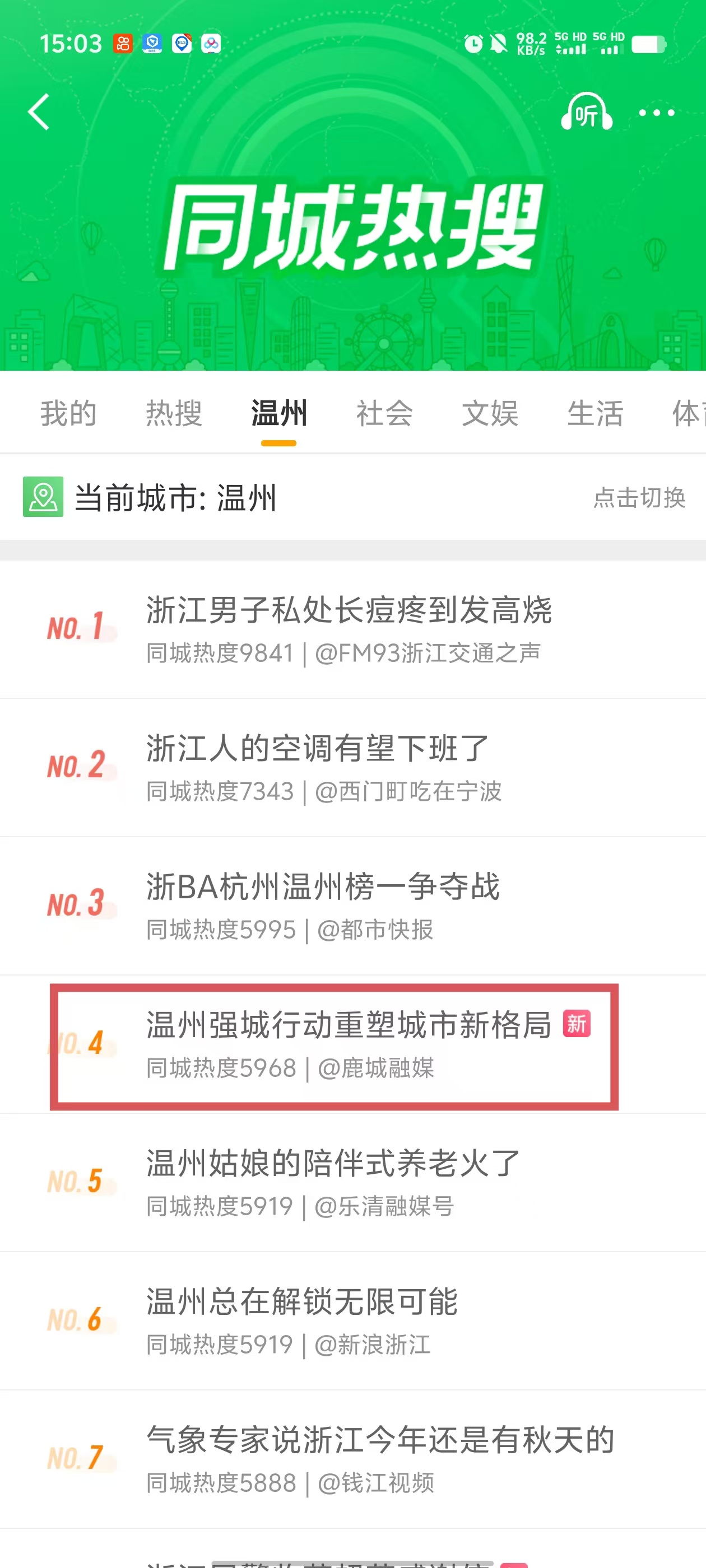Switch to the 社会 tab
Screen dimensions: 706x1568
(384, 414)
